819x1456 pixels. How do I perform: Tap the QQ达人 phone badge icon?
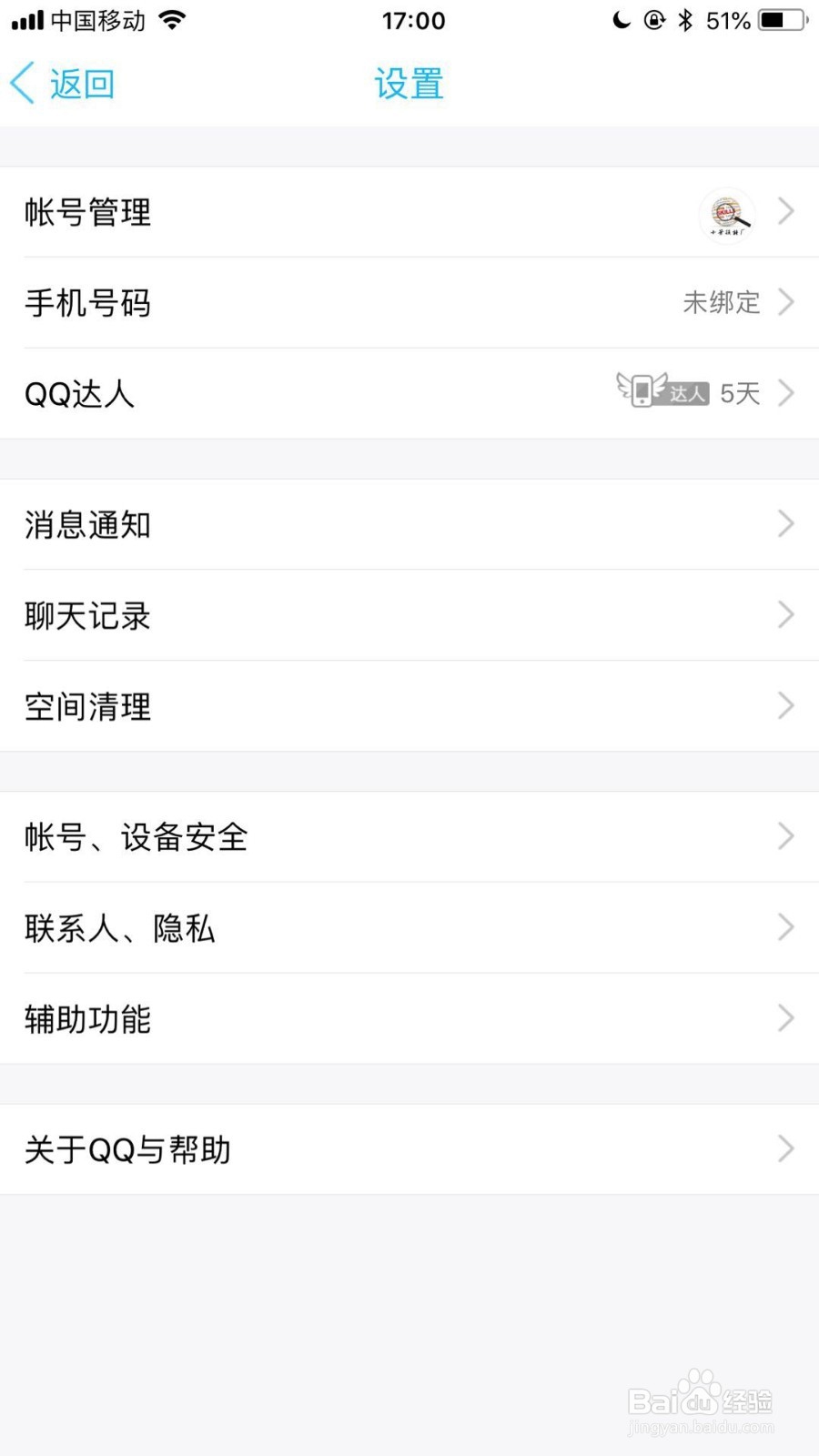pos(643,392)
